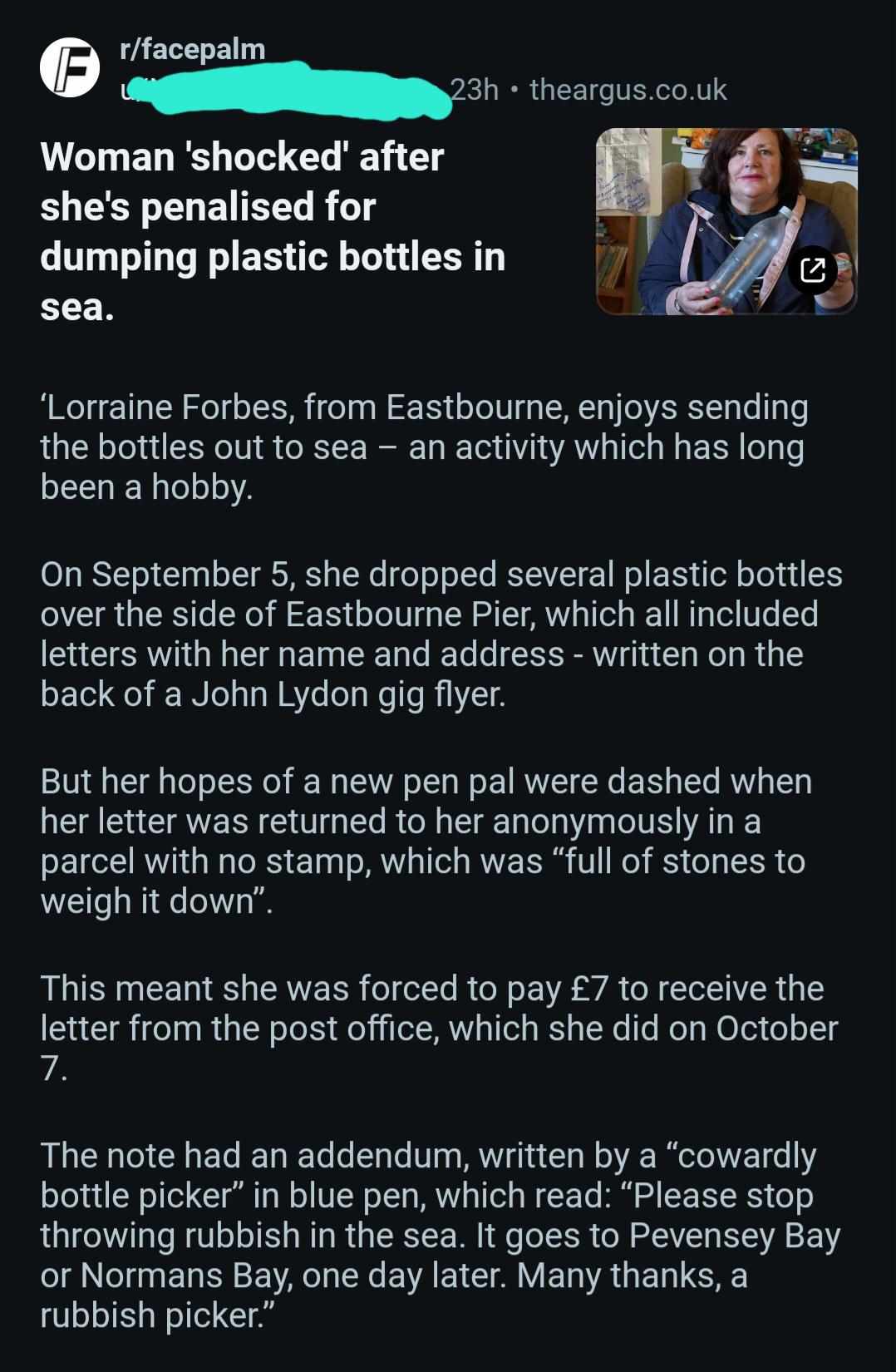Image resolution: width=896 pixels, height=1372 pixels.
Task: Open the theargus.co.uk article thumbnail
Action: (726, 221)
